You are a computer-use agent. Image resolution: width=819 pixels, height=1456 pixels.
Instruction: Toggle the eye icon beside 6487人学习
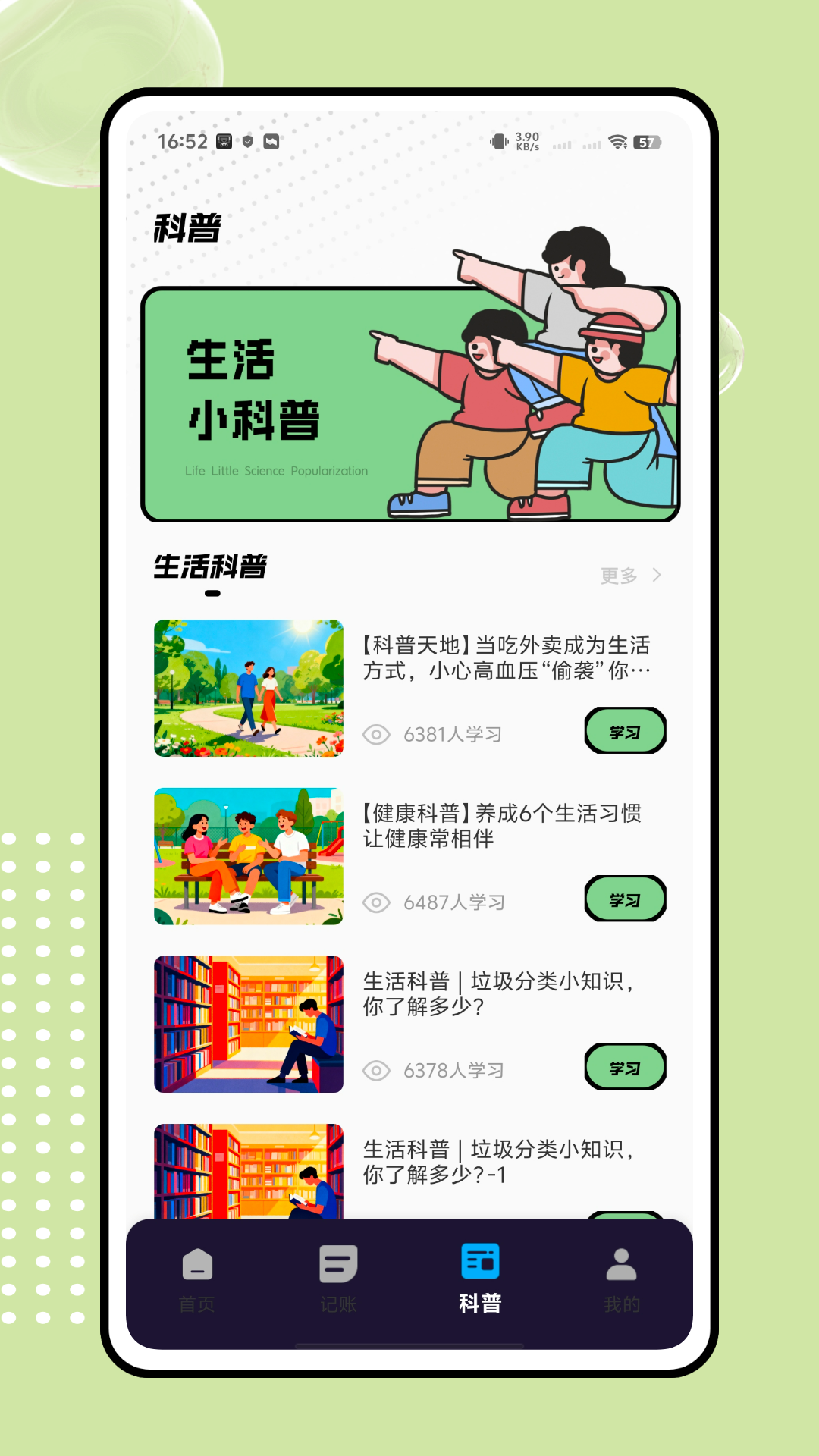click(x=378, y=902)
